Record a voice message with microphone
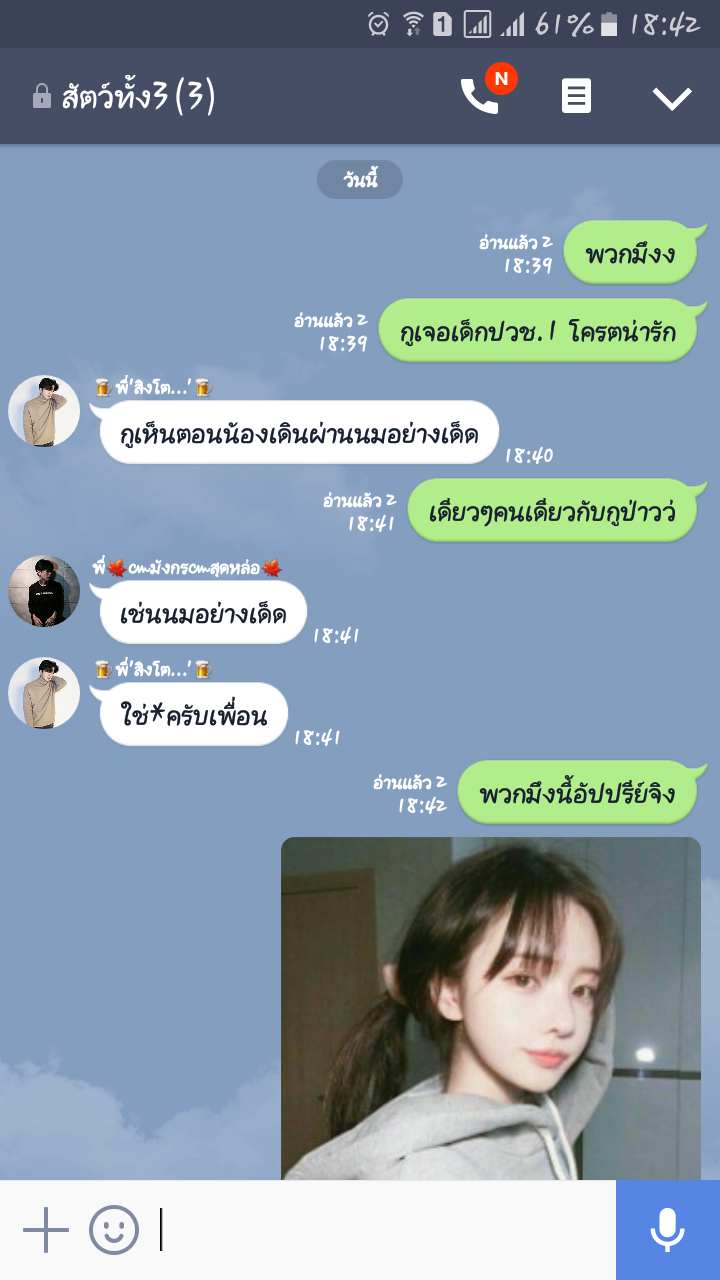This screenshot has height=1280, width=720. (667, 1230)
